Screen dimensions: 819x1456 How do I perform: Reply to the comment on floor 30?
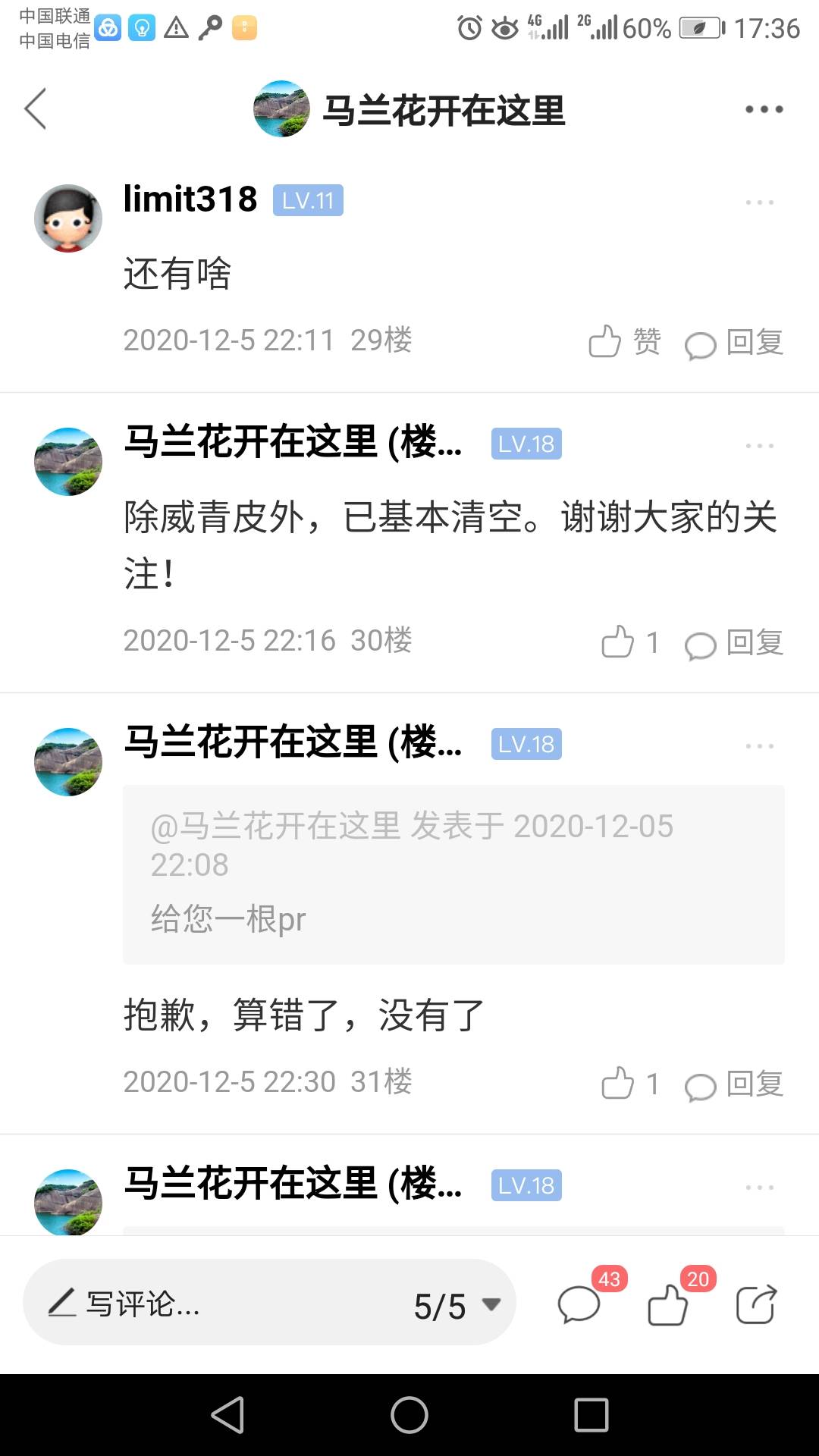(734, 642)
